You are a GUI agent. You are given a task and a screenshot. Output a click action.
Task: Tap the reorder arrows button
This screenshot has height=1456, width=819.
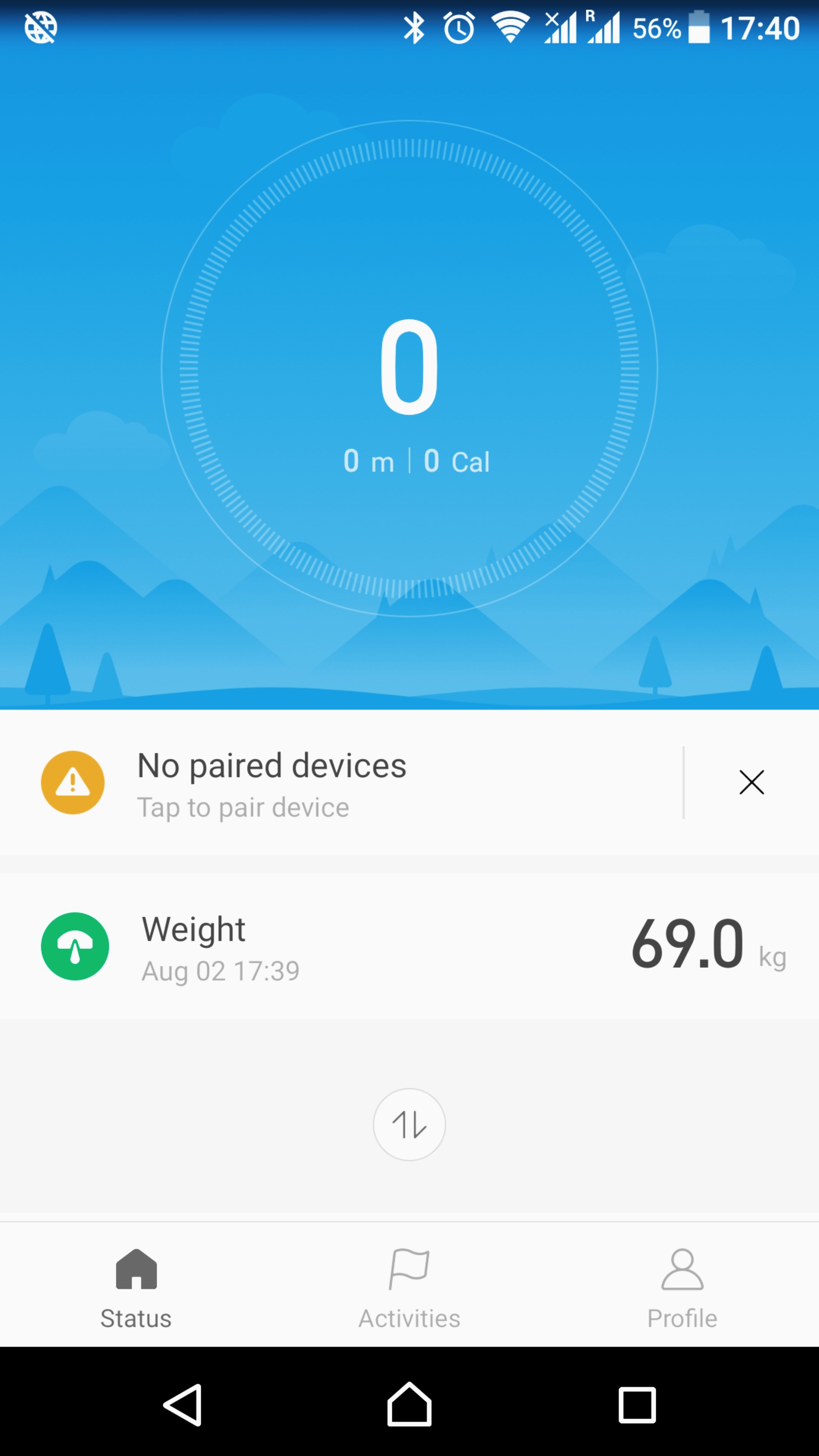click(x=409, y=1124)
